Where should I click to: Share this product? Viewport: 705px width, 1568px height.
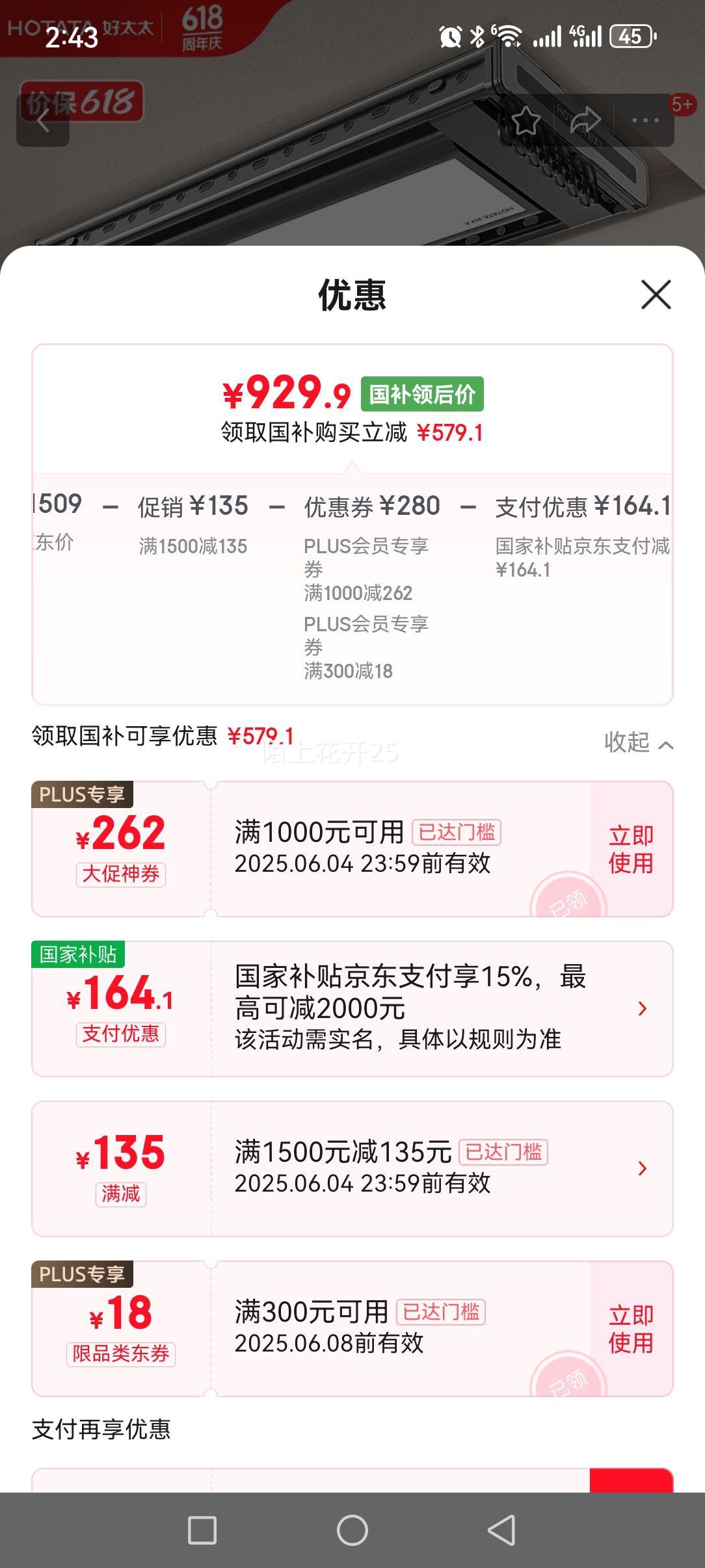coord(585,120)
